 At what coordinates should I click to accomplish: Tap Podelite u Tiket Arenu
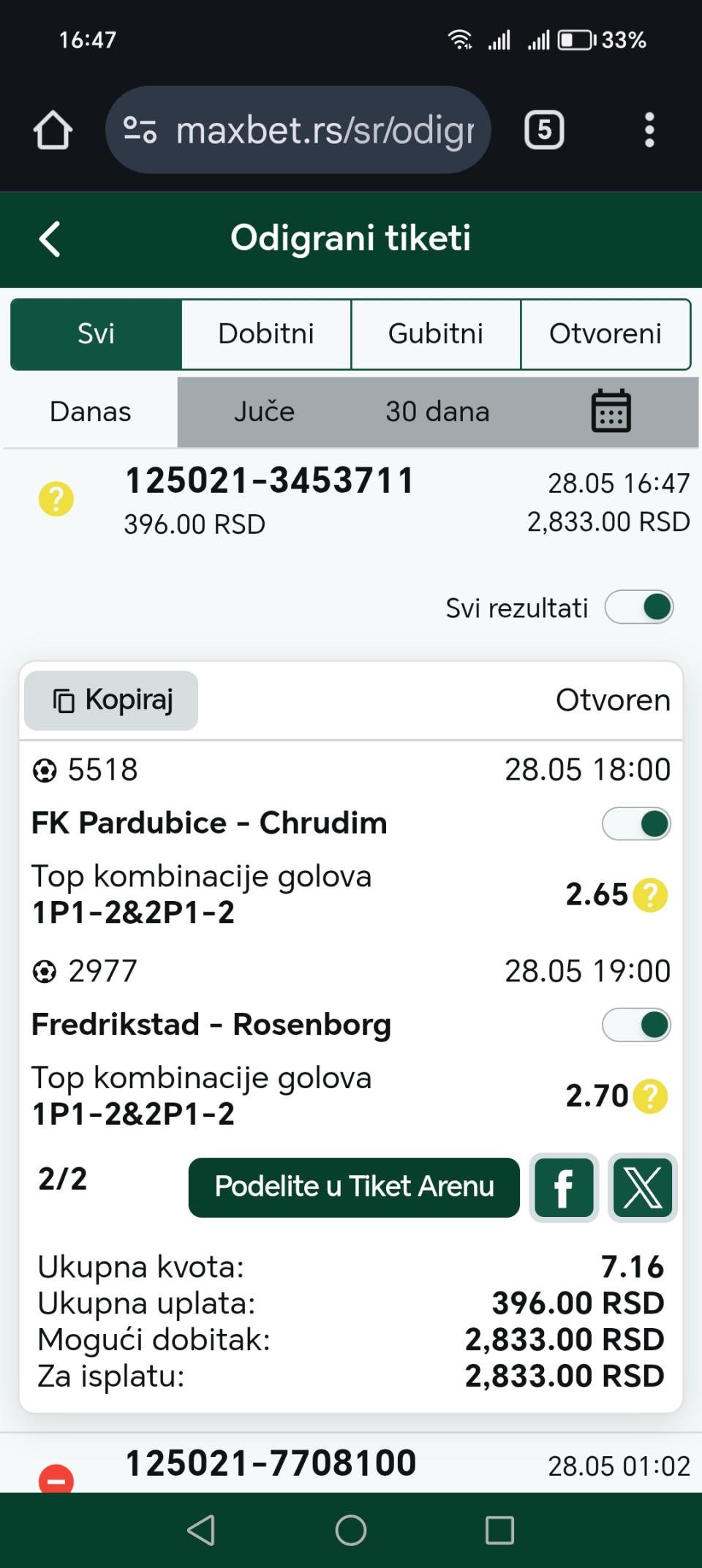click(x=354, y=1187)
